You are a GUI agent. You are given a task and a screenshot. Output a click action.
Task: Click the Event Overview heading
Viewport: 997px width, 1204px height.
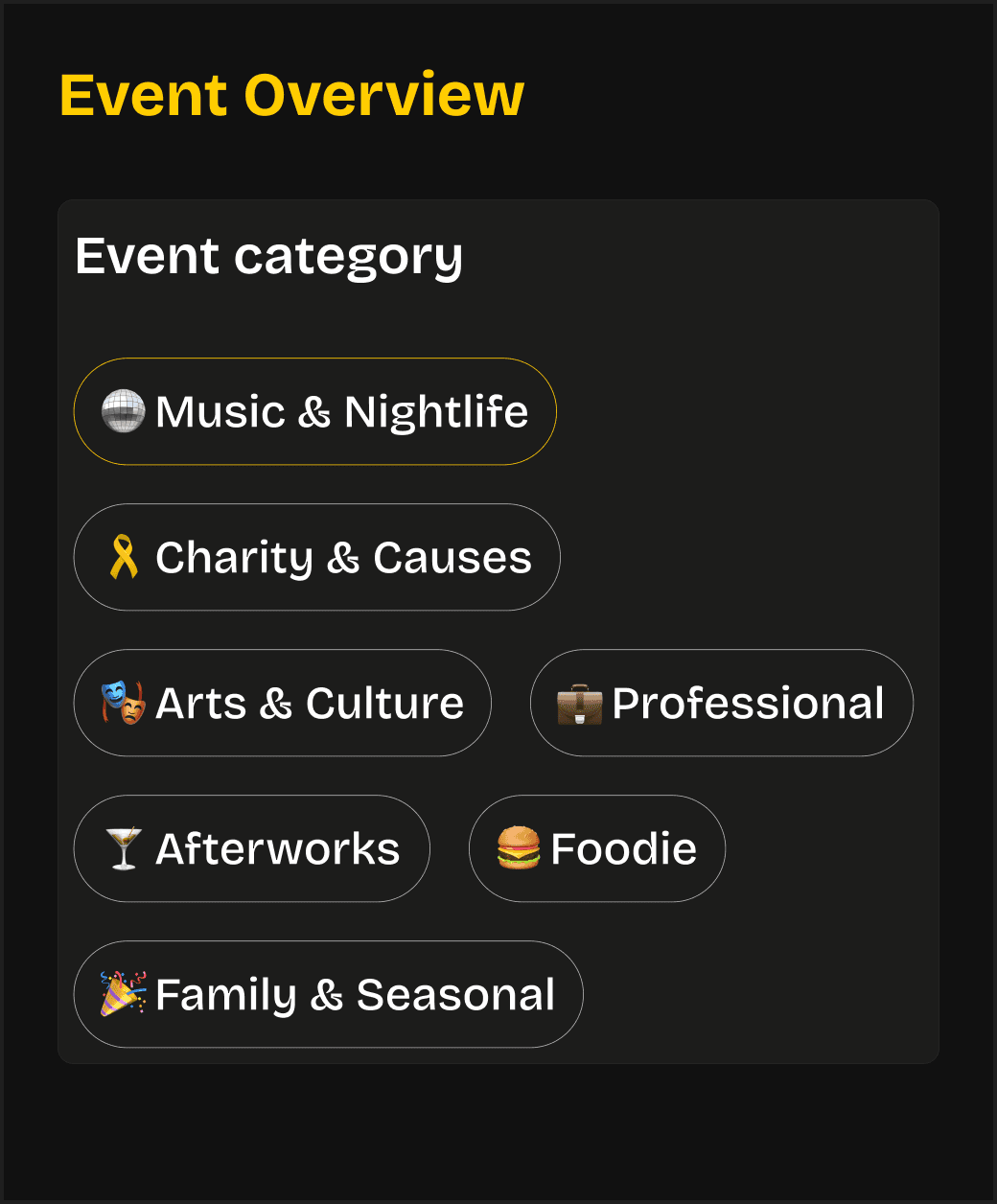pyautogui.click(x=292, y=94)
